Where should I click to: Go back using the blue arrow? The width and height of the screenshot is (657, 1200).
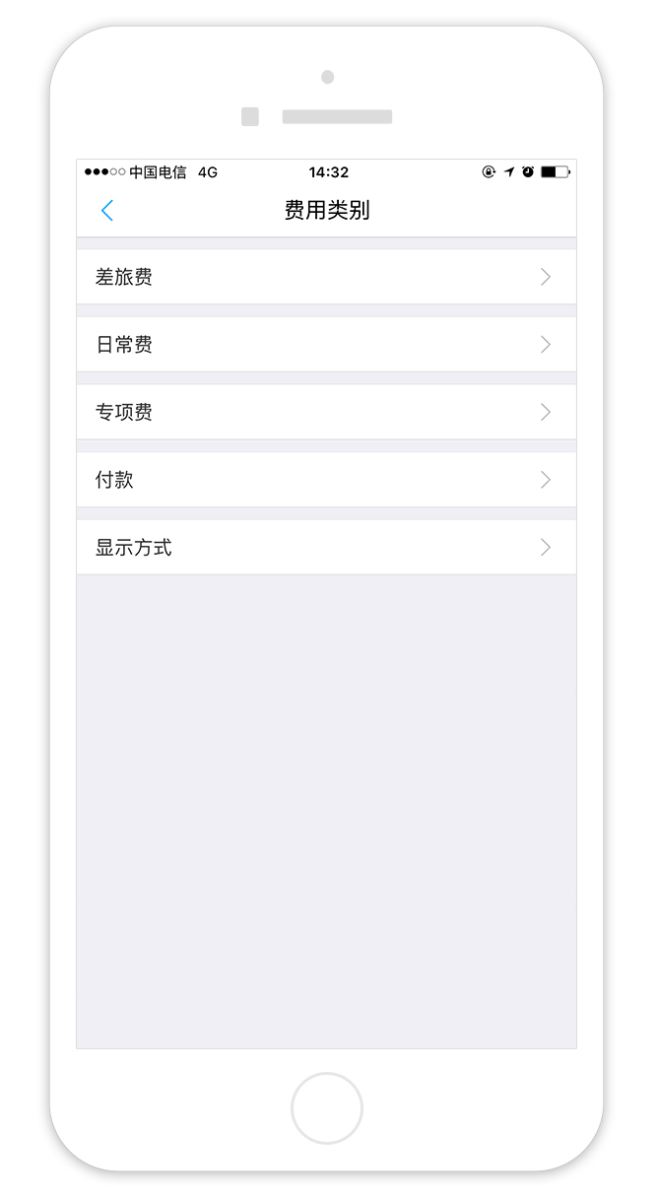tap(107, 210)
